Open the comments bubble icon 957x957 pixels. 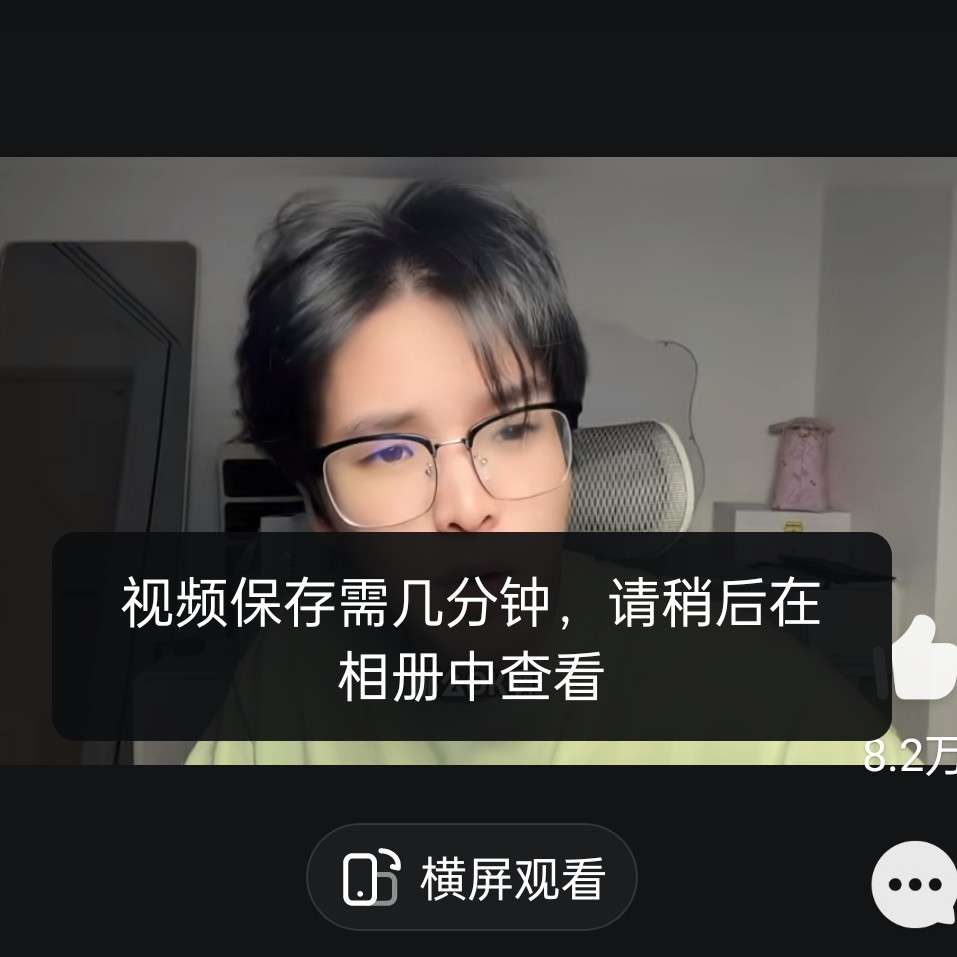[914, 883]
